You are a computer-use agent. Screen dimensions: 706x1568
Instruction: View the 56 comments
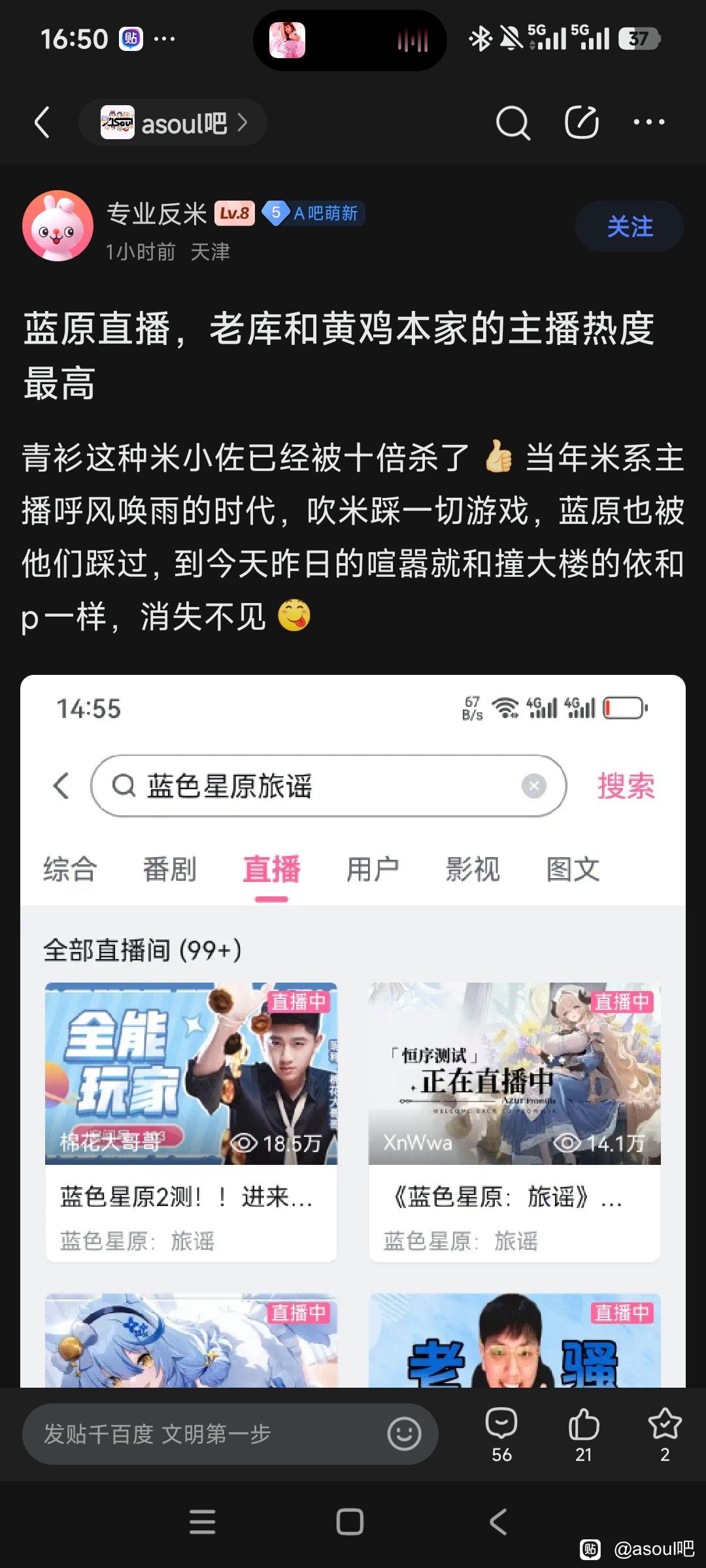tap(501, 1434)
